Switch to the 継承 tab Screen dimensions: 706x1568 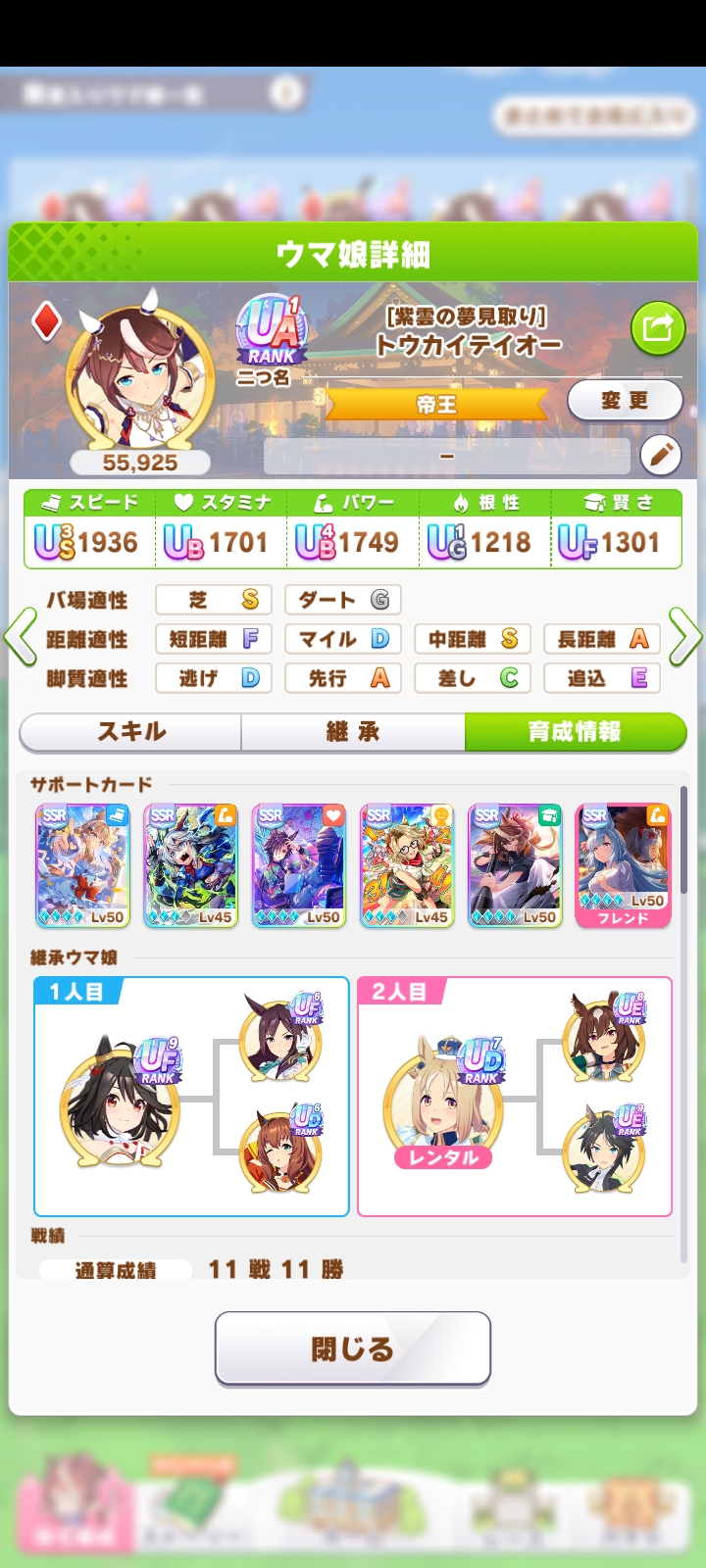click(353, 731)
